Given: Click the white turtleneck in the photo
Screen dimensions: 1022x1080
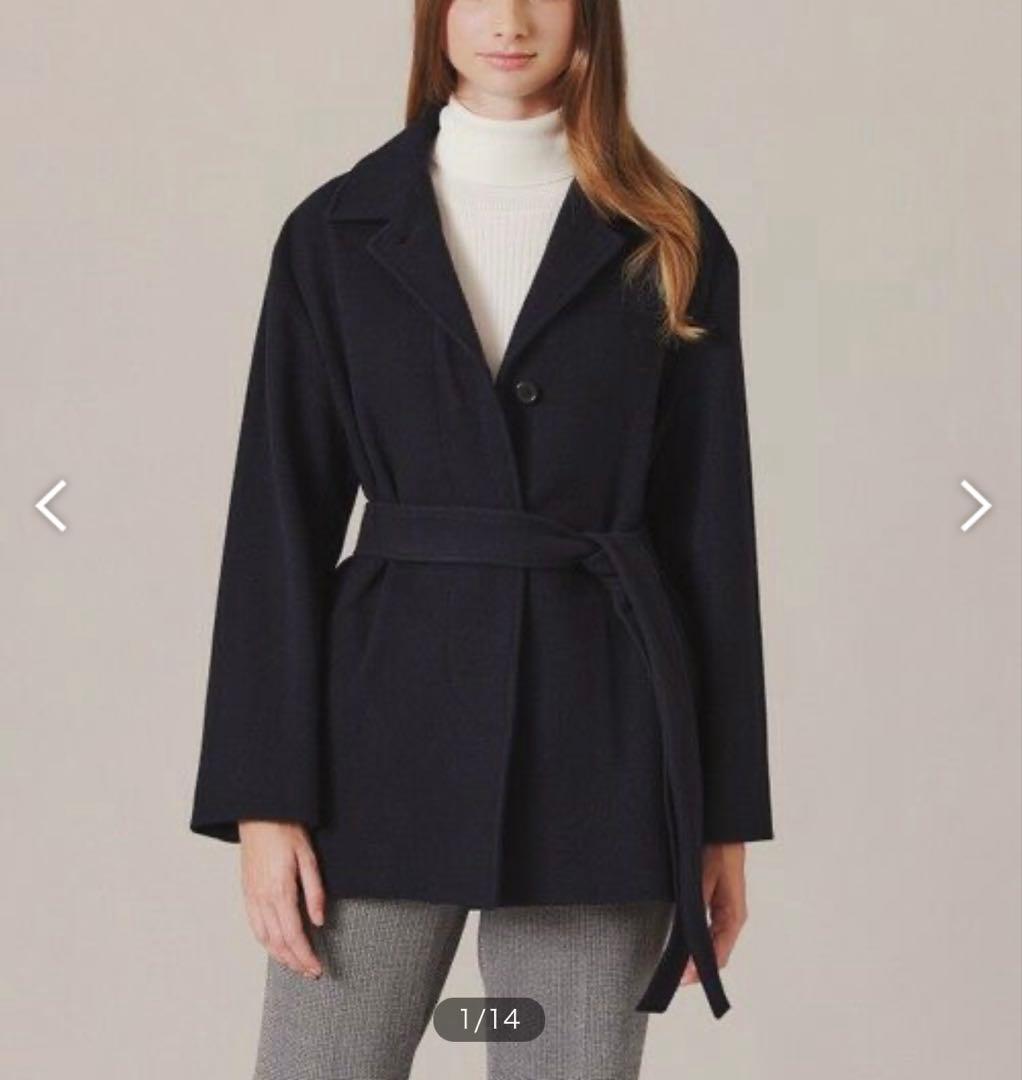Looking at the screenshot, I should point(500,200).
